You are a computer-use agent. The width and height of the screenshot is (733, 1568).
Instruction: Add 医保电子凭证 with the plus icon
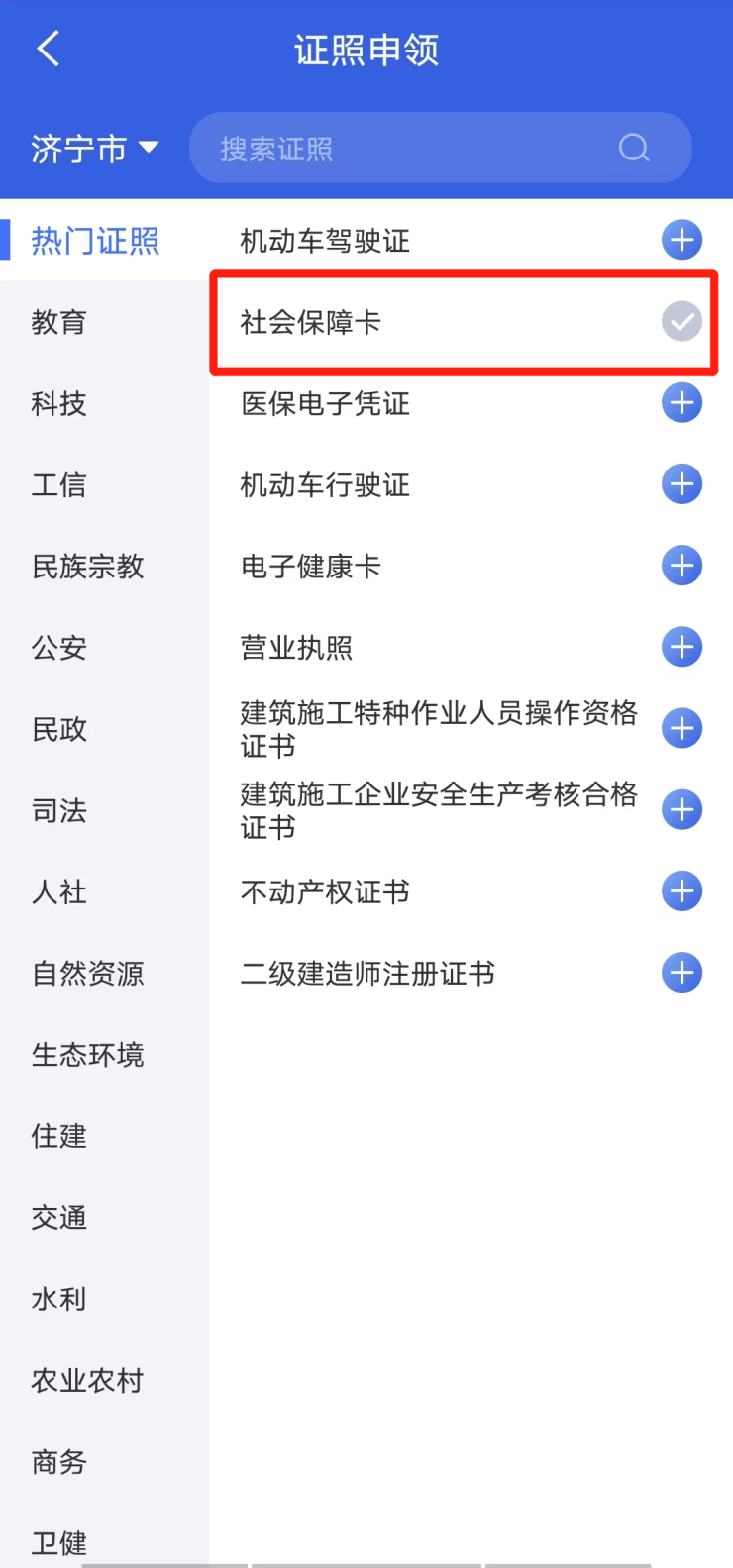681,403
